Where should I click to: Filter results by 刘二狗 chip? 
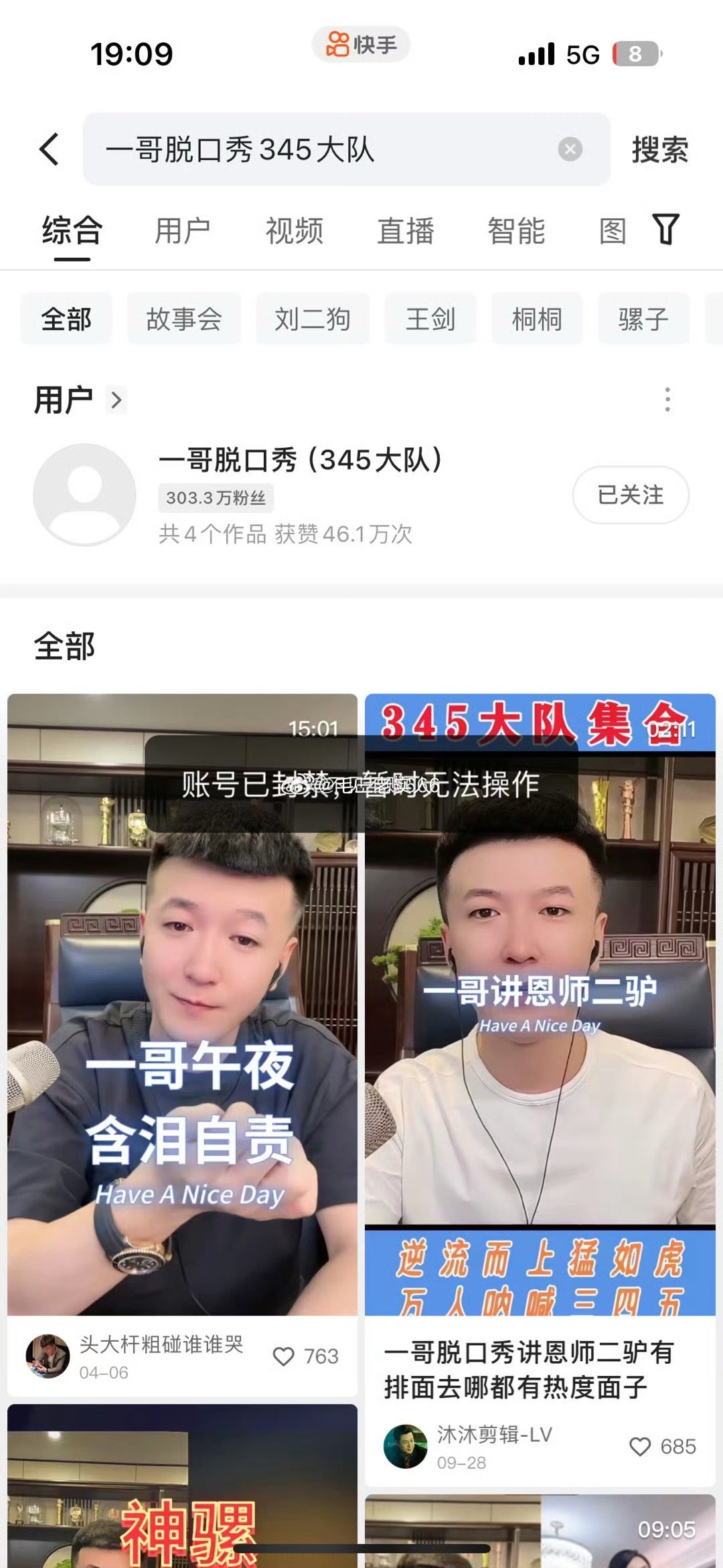click(313, 319)
